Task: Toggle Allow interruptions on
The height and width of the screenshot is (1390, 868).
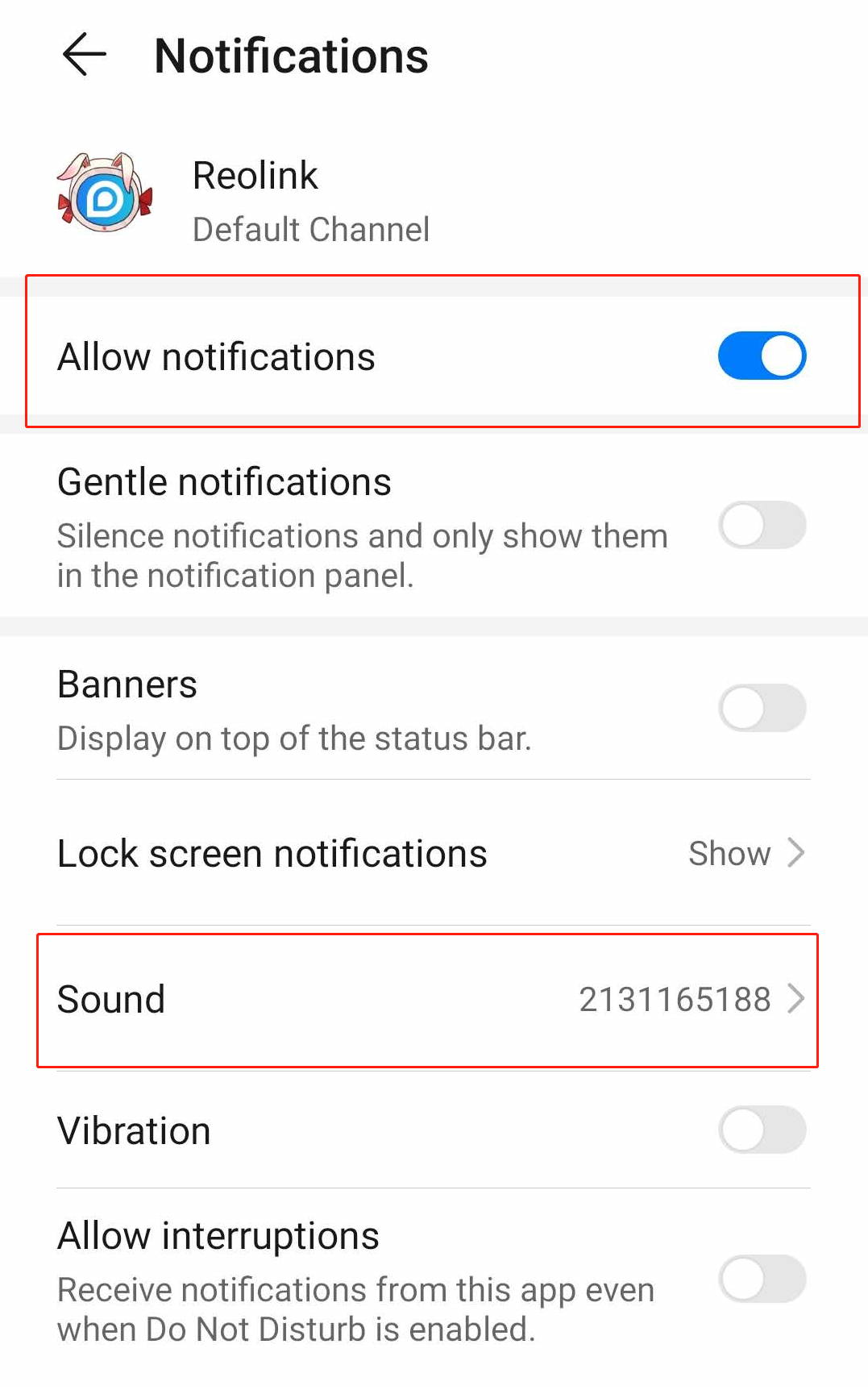Action: point(762,1279)
